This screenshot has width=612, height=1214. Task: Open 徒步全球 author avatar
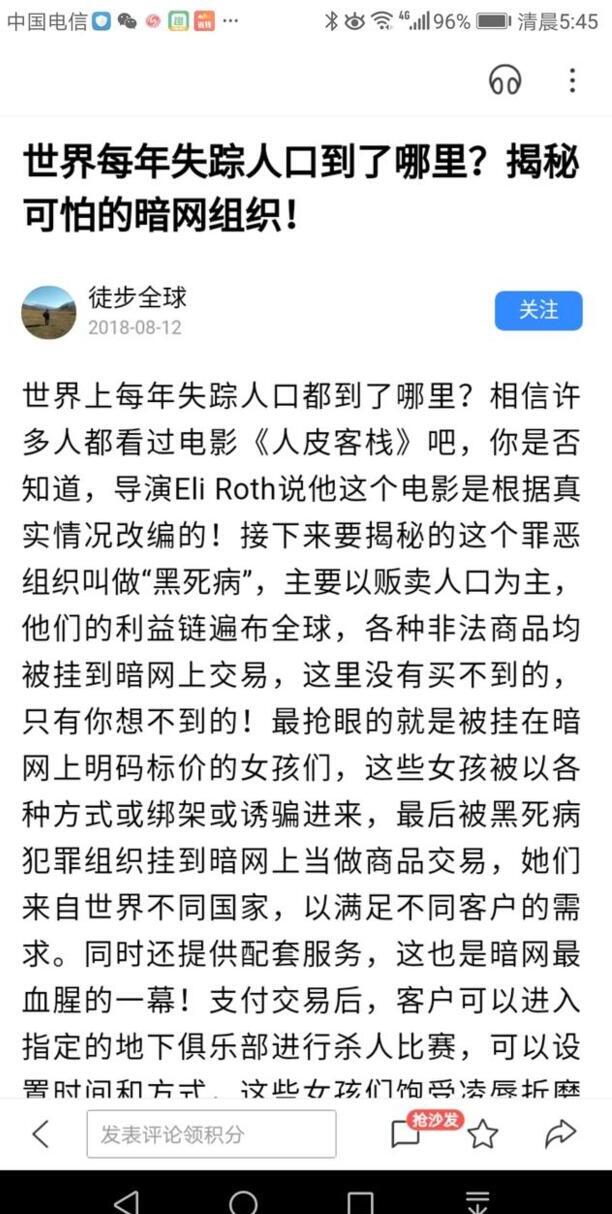[x=49, y=312]
